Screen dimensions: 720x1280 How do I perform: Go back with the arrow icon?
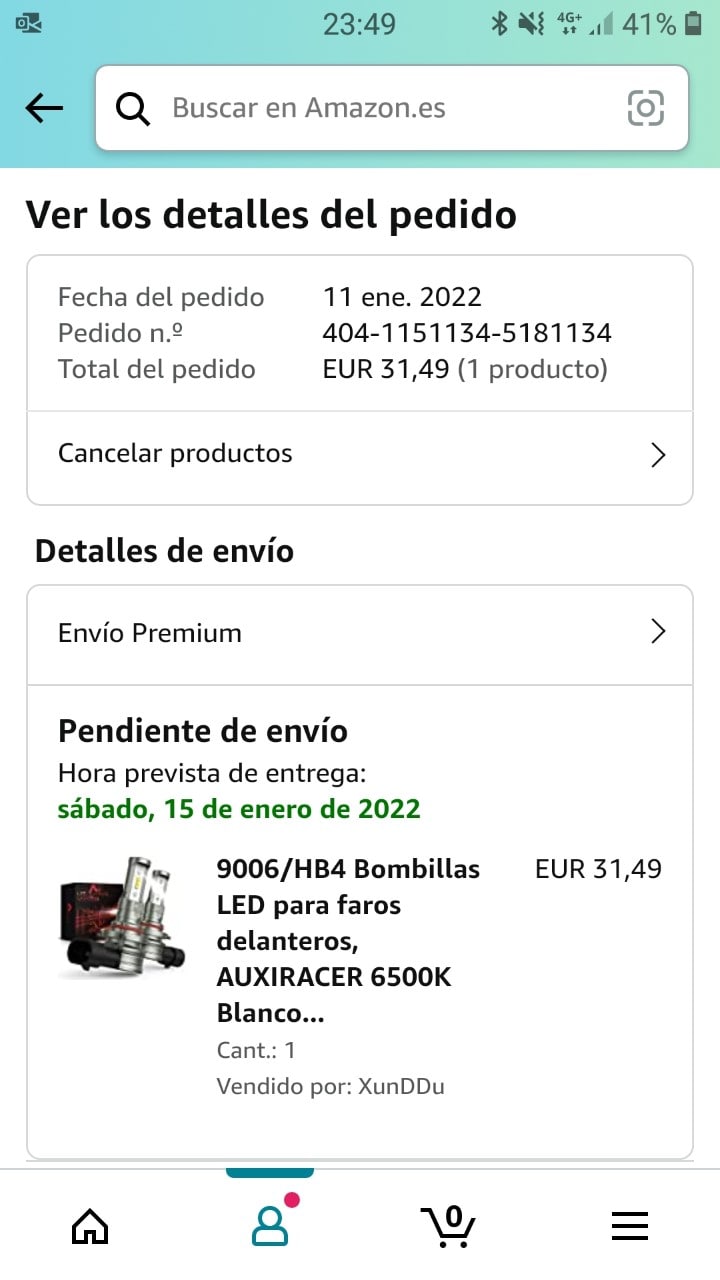click(44, 108)
